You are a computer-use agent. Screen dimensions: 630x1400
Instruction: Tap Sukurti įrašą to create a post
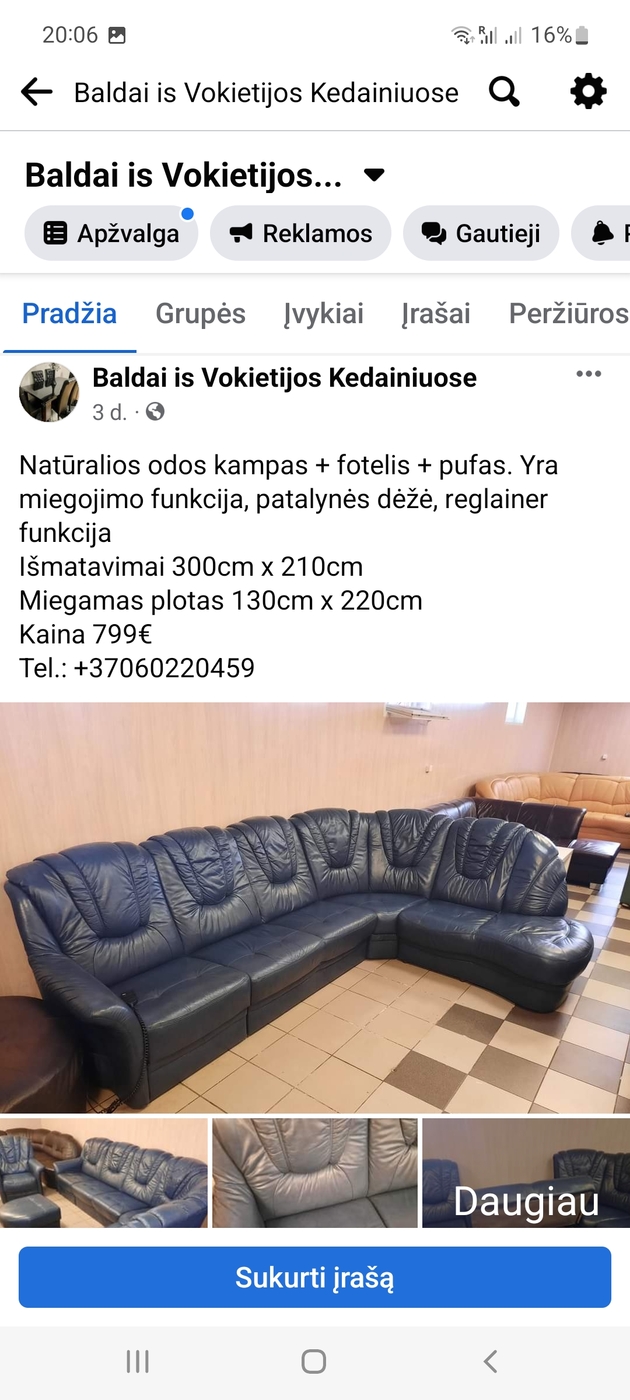(315, 1277)
